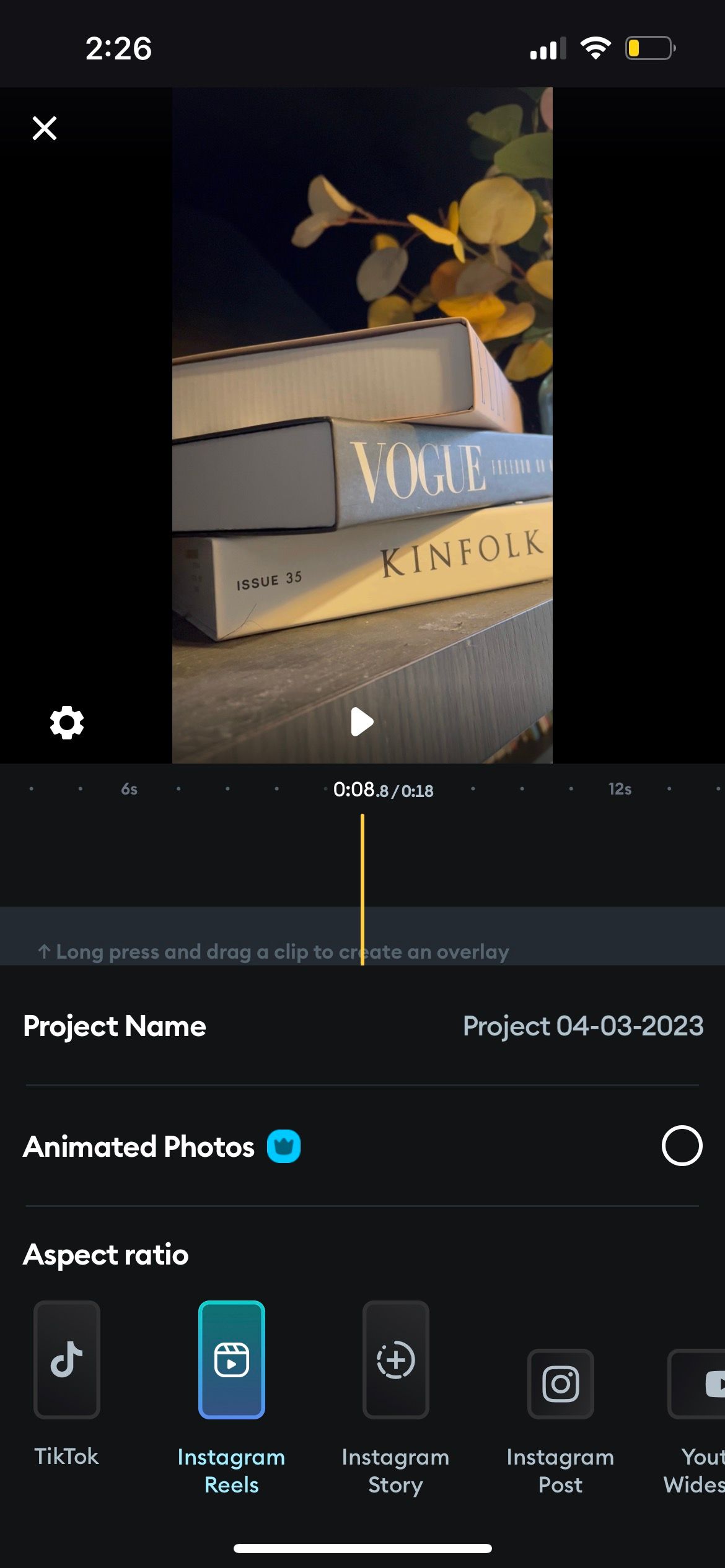Choose the Instagram Story aspect ratio
Viewport: 725px width, 1568px height.
coord(395,1360)
